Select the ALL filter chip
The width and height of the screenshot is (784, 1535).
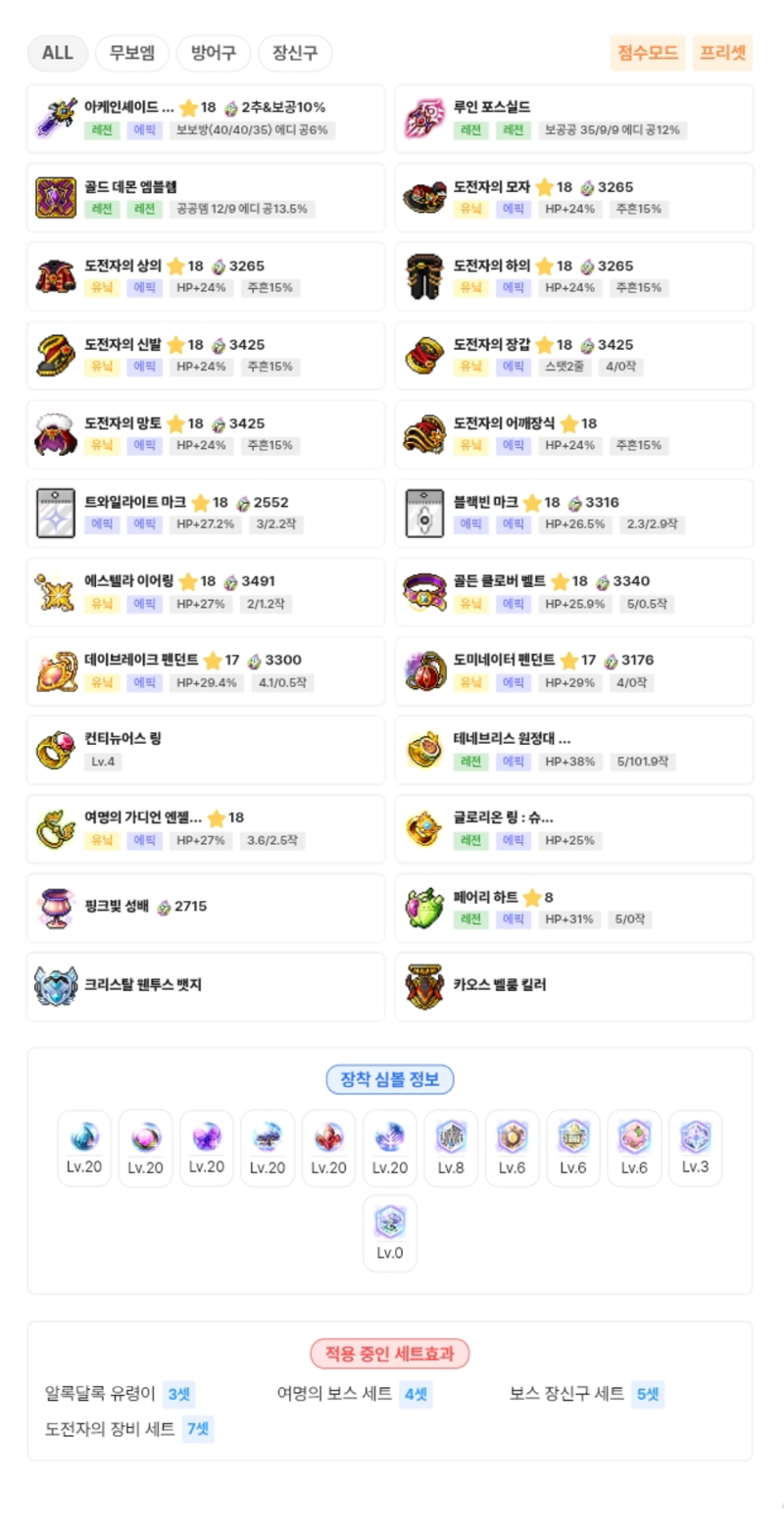tap(58, 53)
